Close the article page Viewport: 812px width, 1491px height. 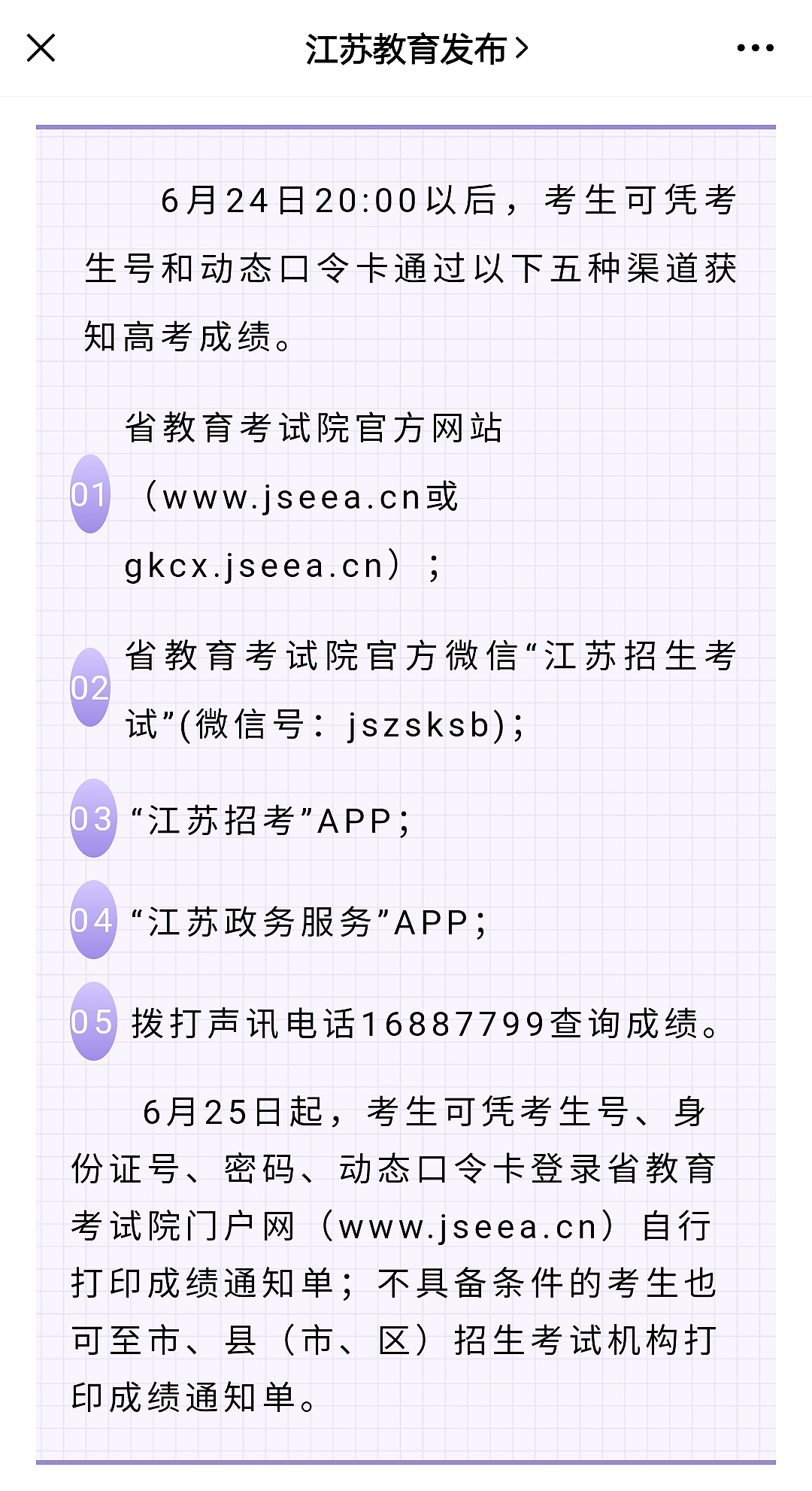click(x=41, y=48)
